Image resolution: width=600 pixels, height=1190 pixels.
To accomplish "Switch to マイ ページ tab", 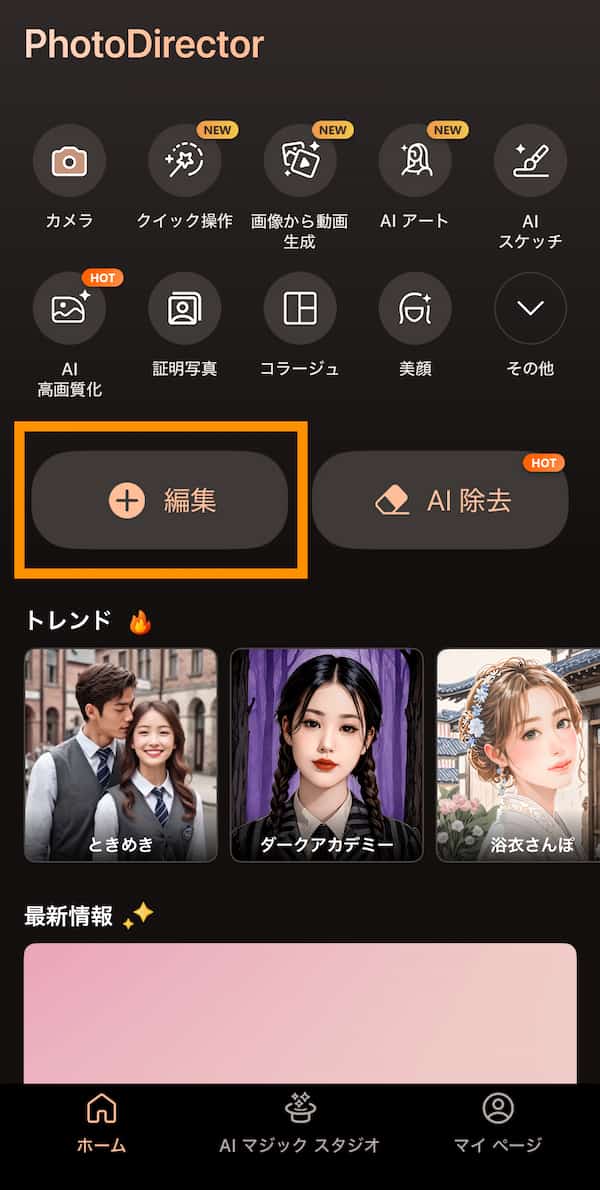I will pyautogui.click(x=497, y=1122).
